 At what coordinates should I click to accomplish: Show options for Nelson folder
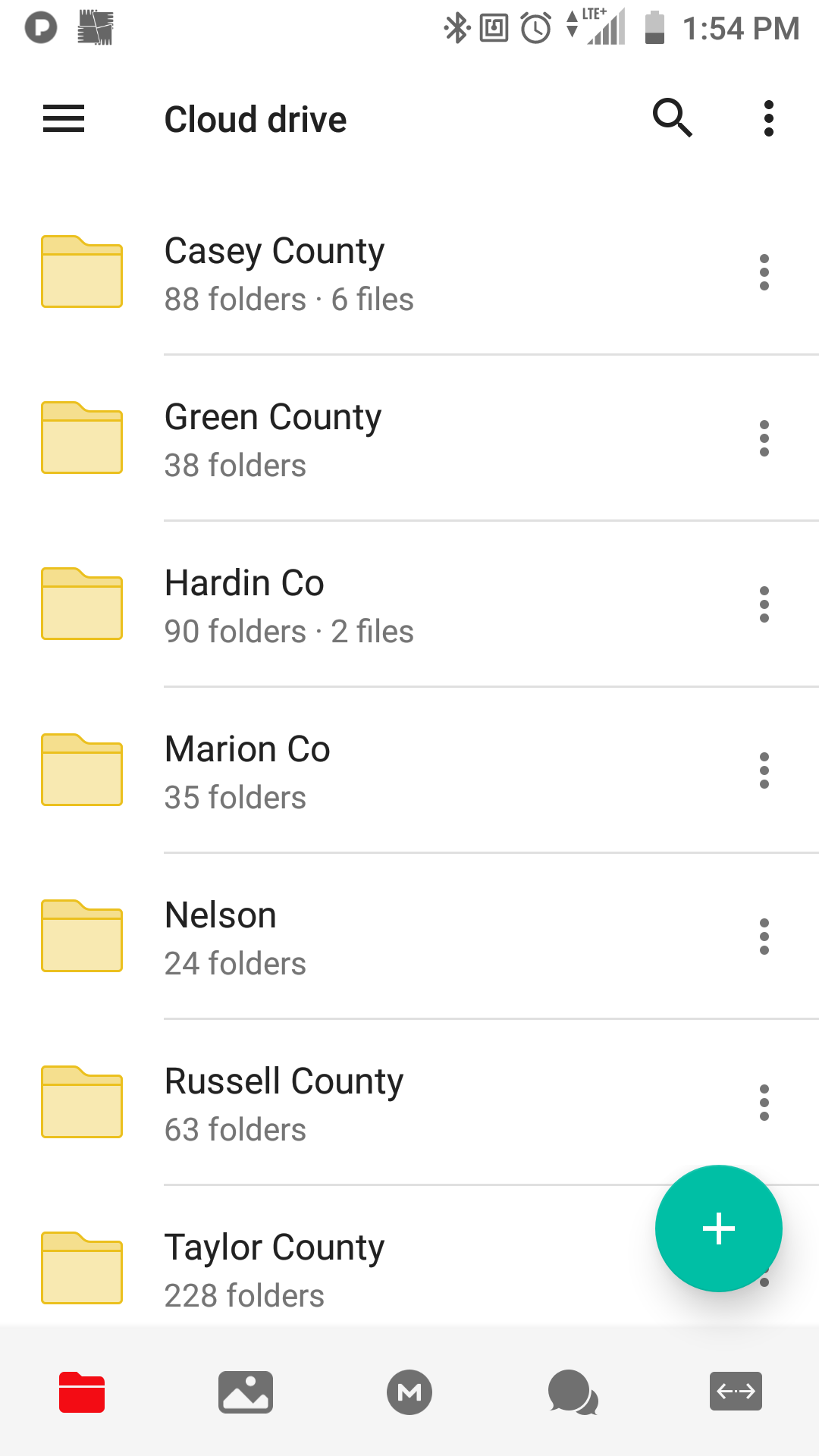point(764,937)
